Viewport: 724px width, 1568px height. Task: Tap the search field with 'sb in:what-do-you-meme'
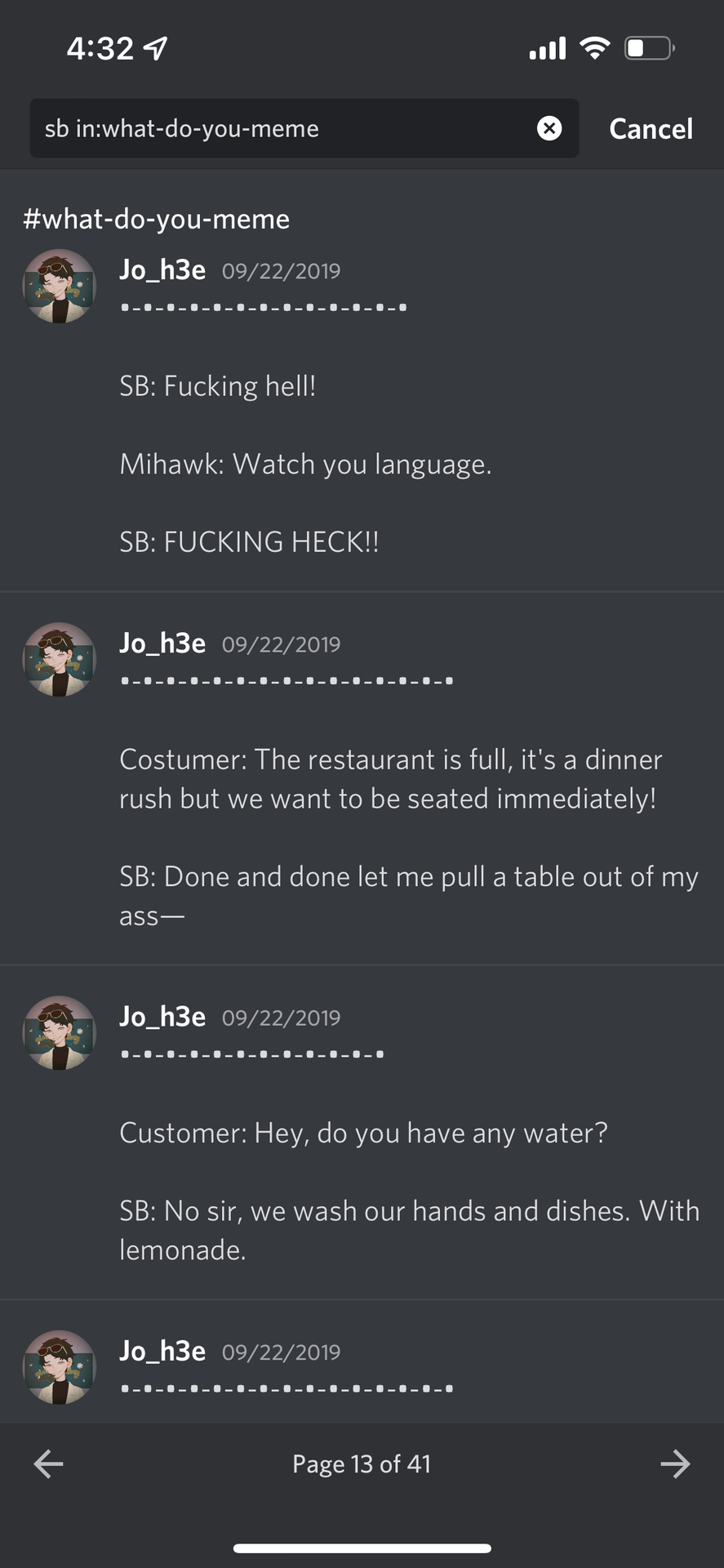pos(278,129)
